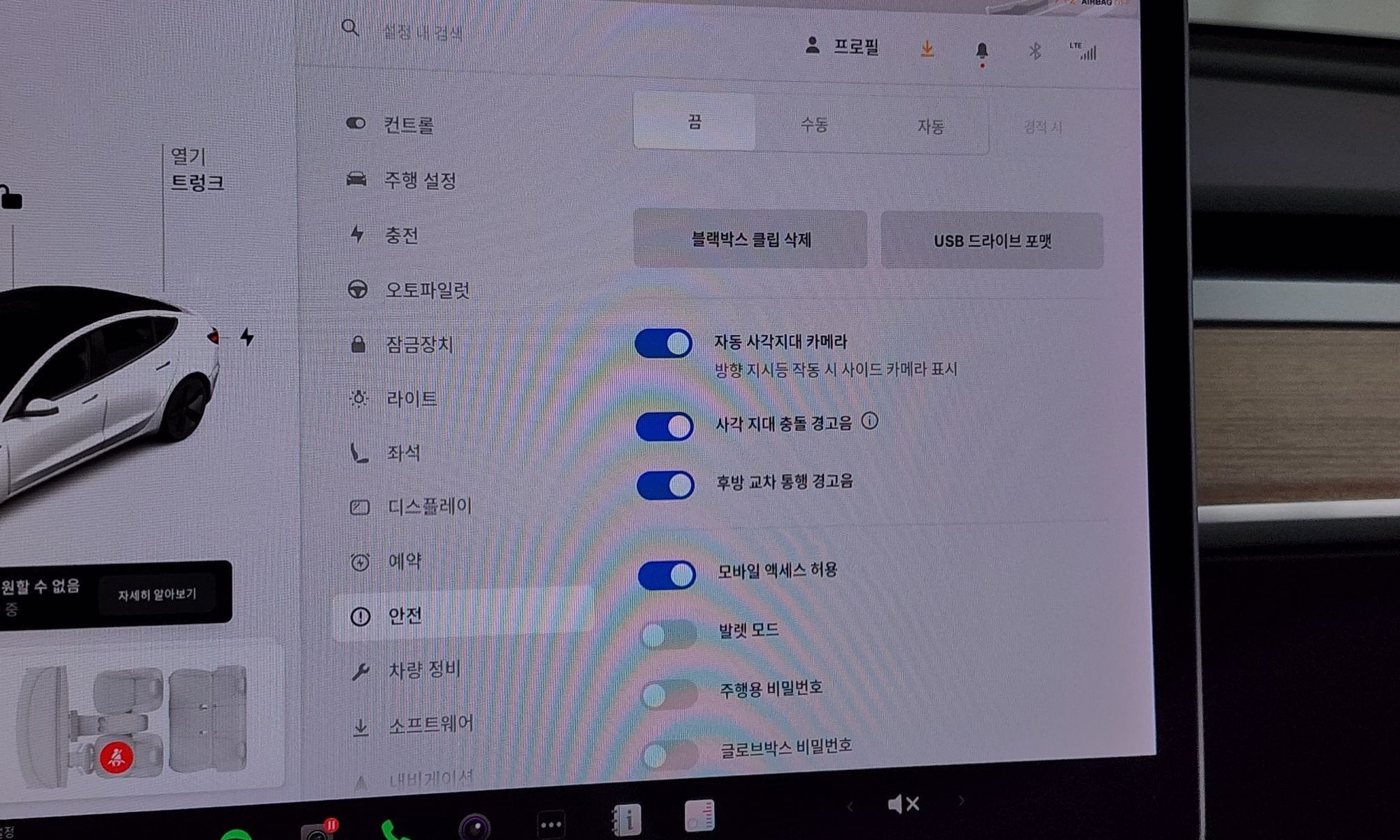1400x840 pixels.
Task: Tap the USB 드라이브 포맷 button
Action: click(992, 241)
